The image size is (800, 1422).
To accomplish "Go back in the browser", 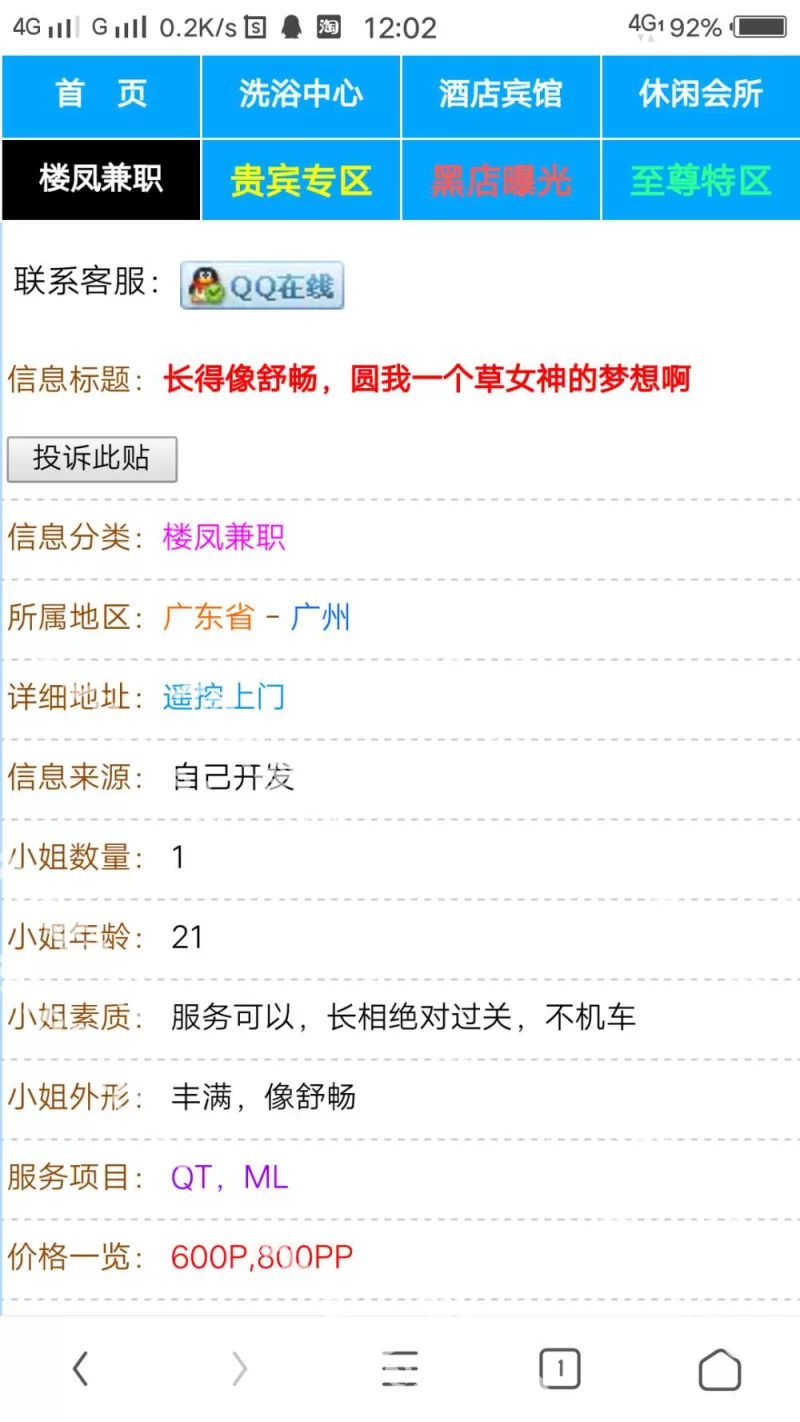I will [x=80, y=1368].
